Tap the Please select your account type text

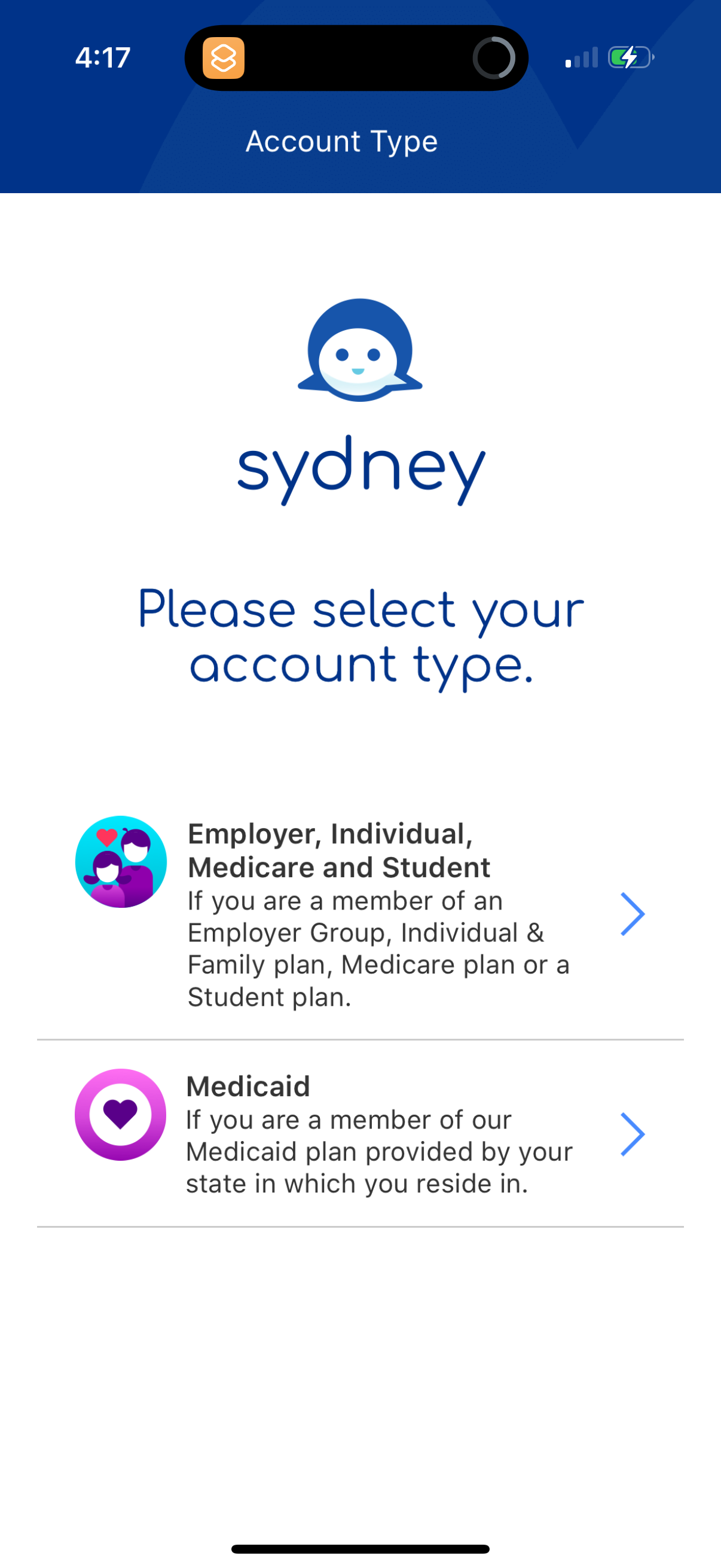tap(360, 636)
